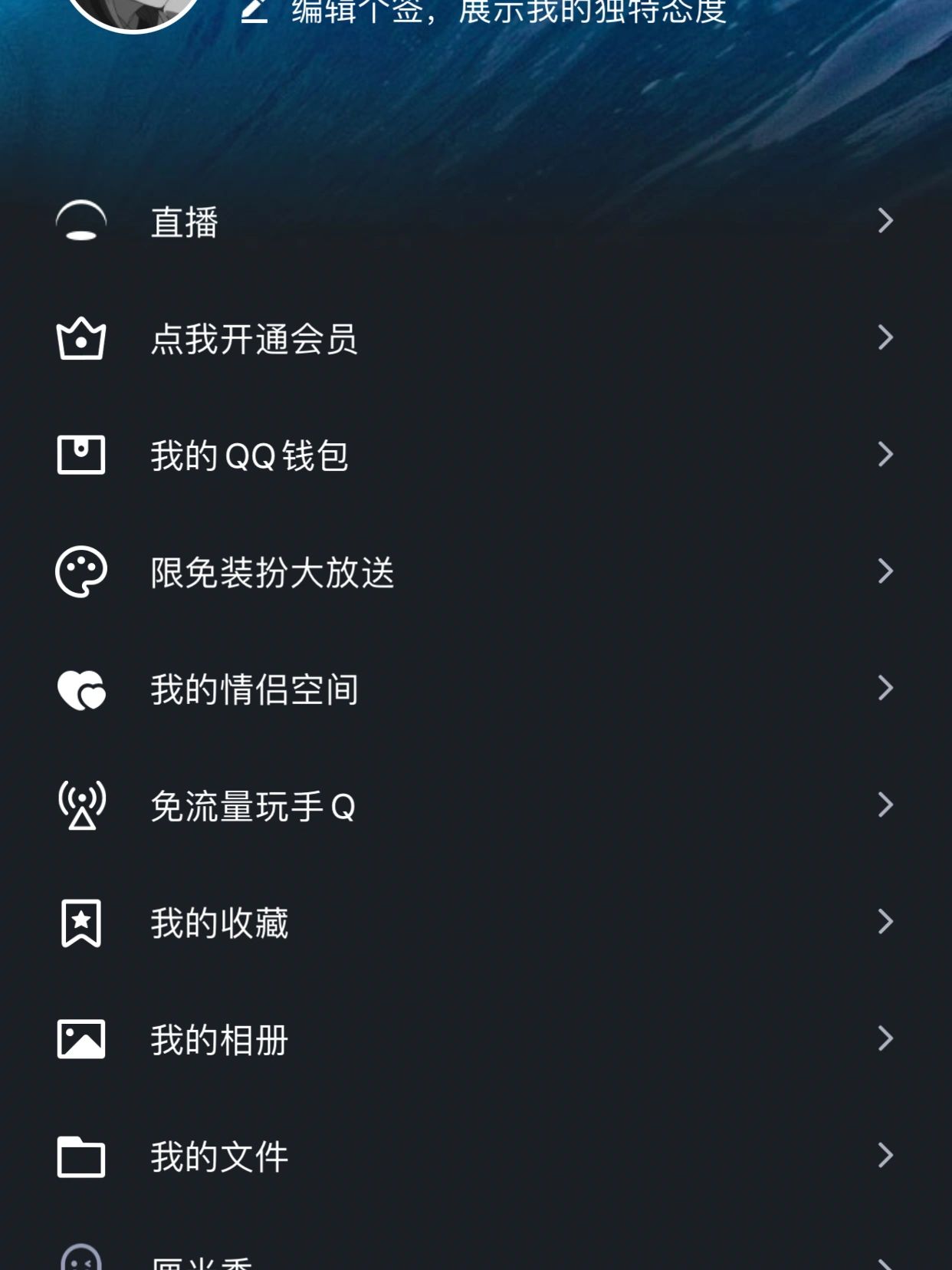Select the double-heart 情侣空间 icon

[x=80, y=689]
